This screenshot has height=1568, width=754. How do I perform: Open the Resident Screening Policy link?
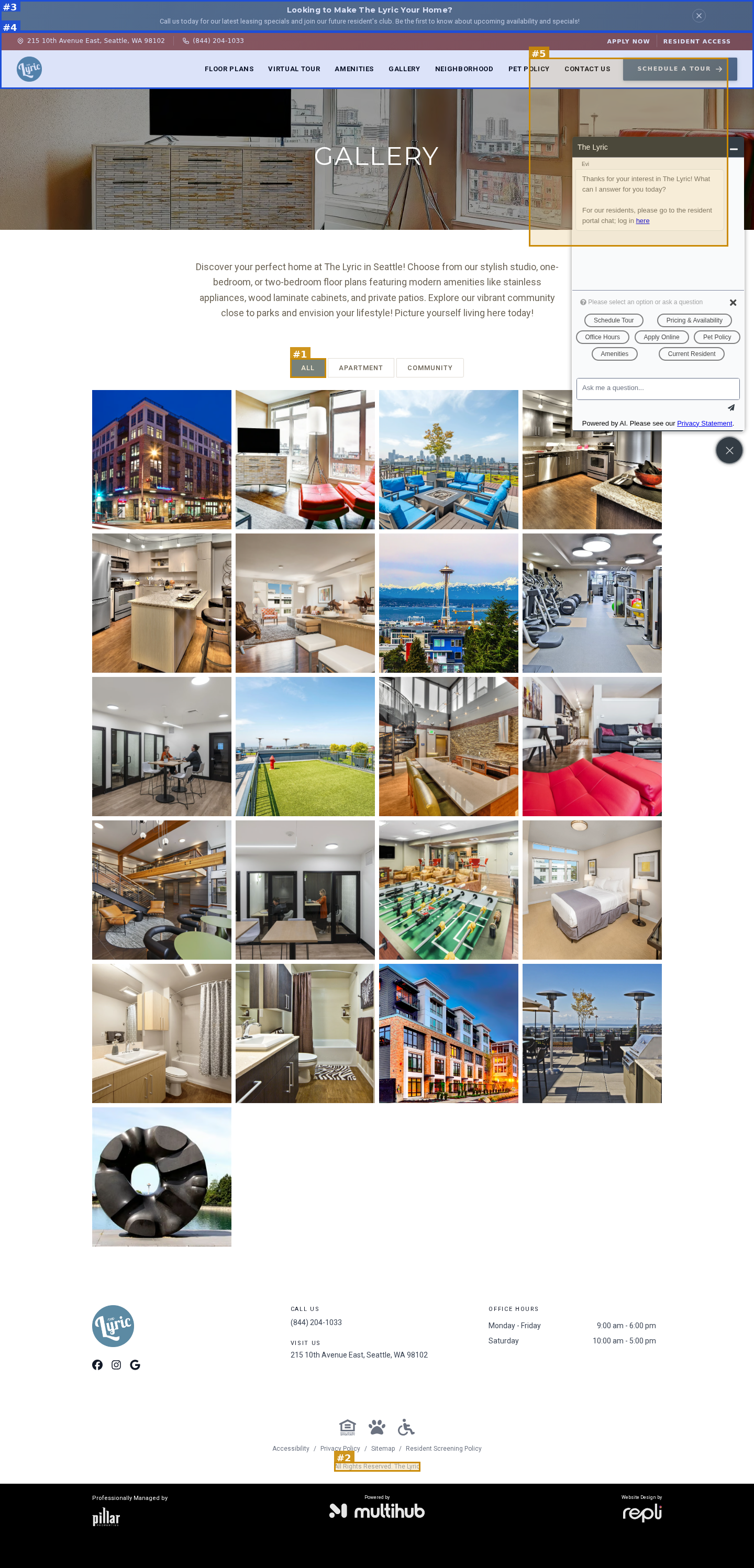pos(443,1449)
